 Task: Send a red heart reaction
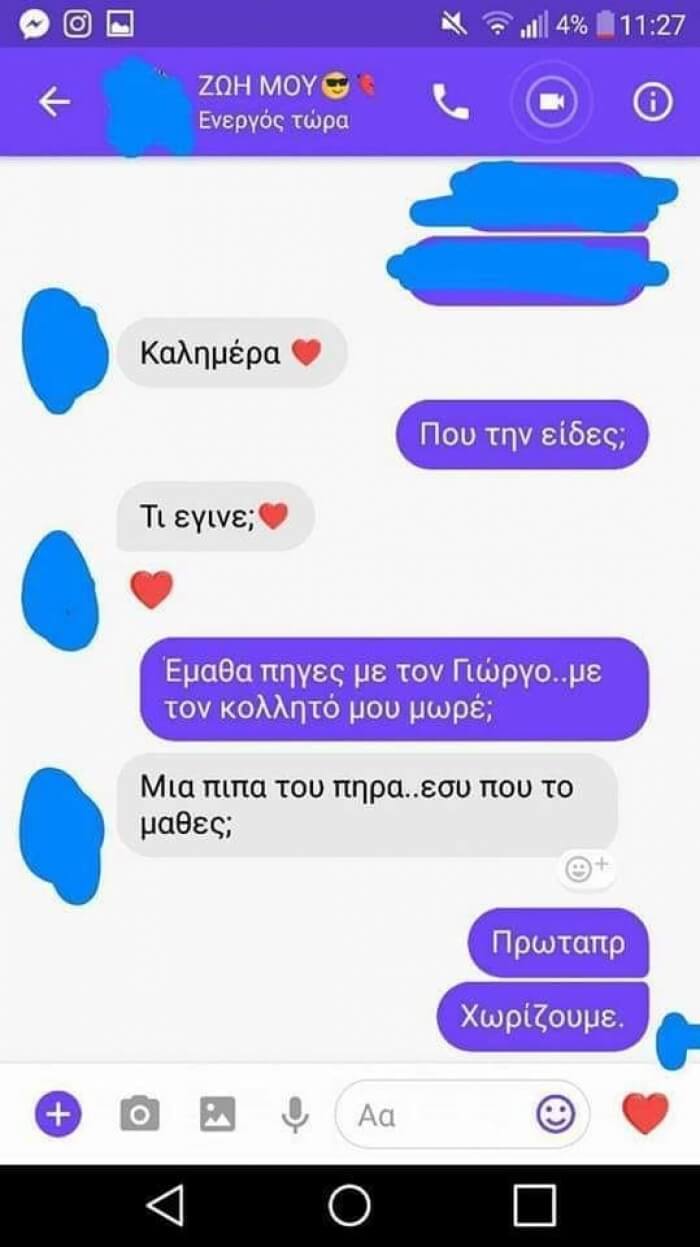coord(645,1113)
